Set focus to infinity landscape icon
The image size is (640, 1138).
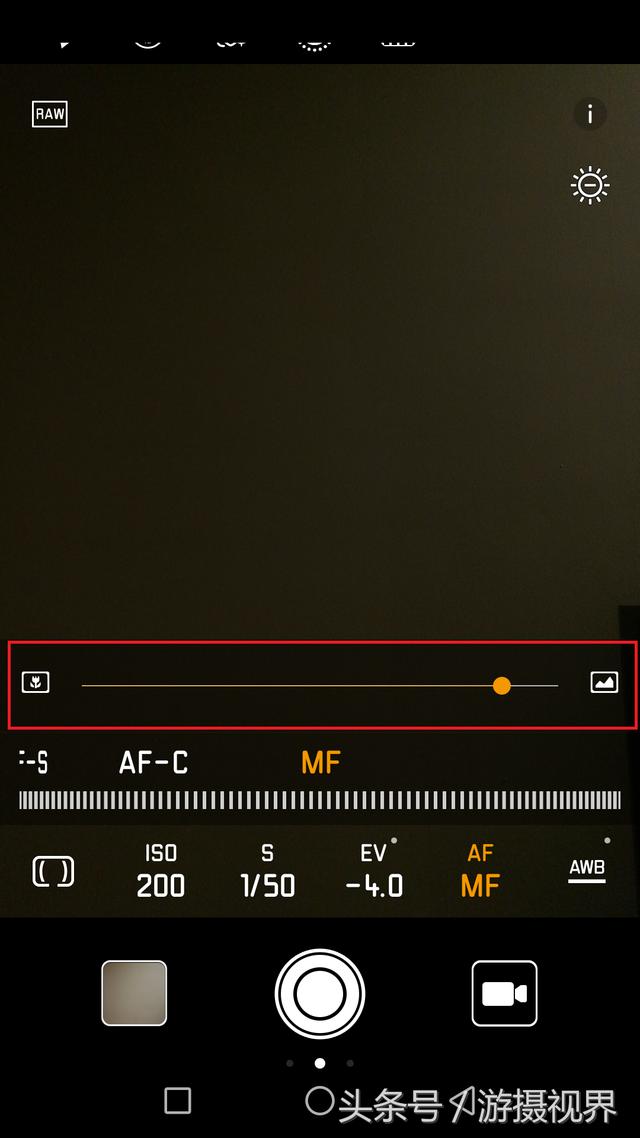[x=604, y=683]
